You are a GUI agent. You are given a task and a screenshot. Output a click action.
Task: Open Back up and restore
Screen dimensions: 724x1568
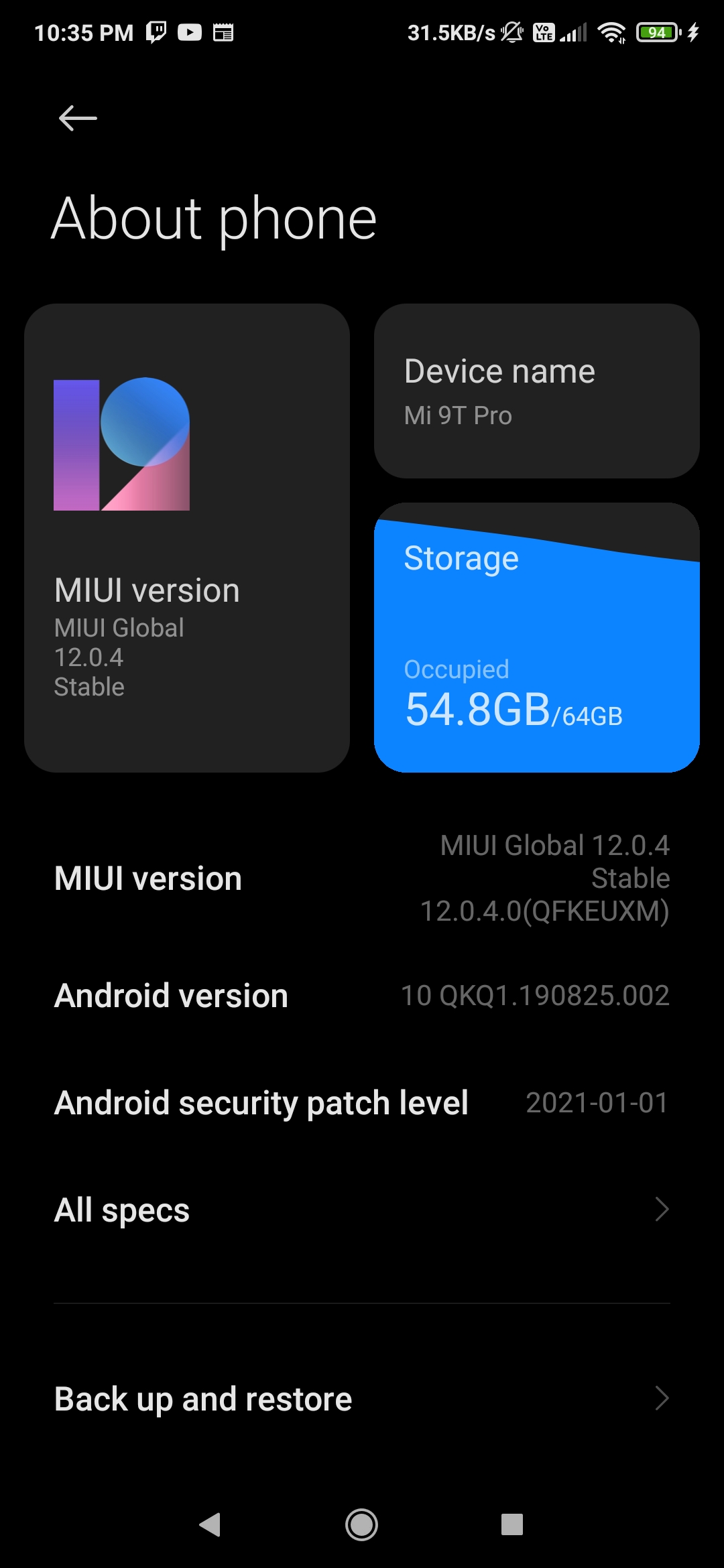coord(362,1399)
